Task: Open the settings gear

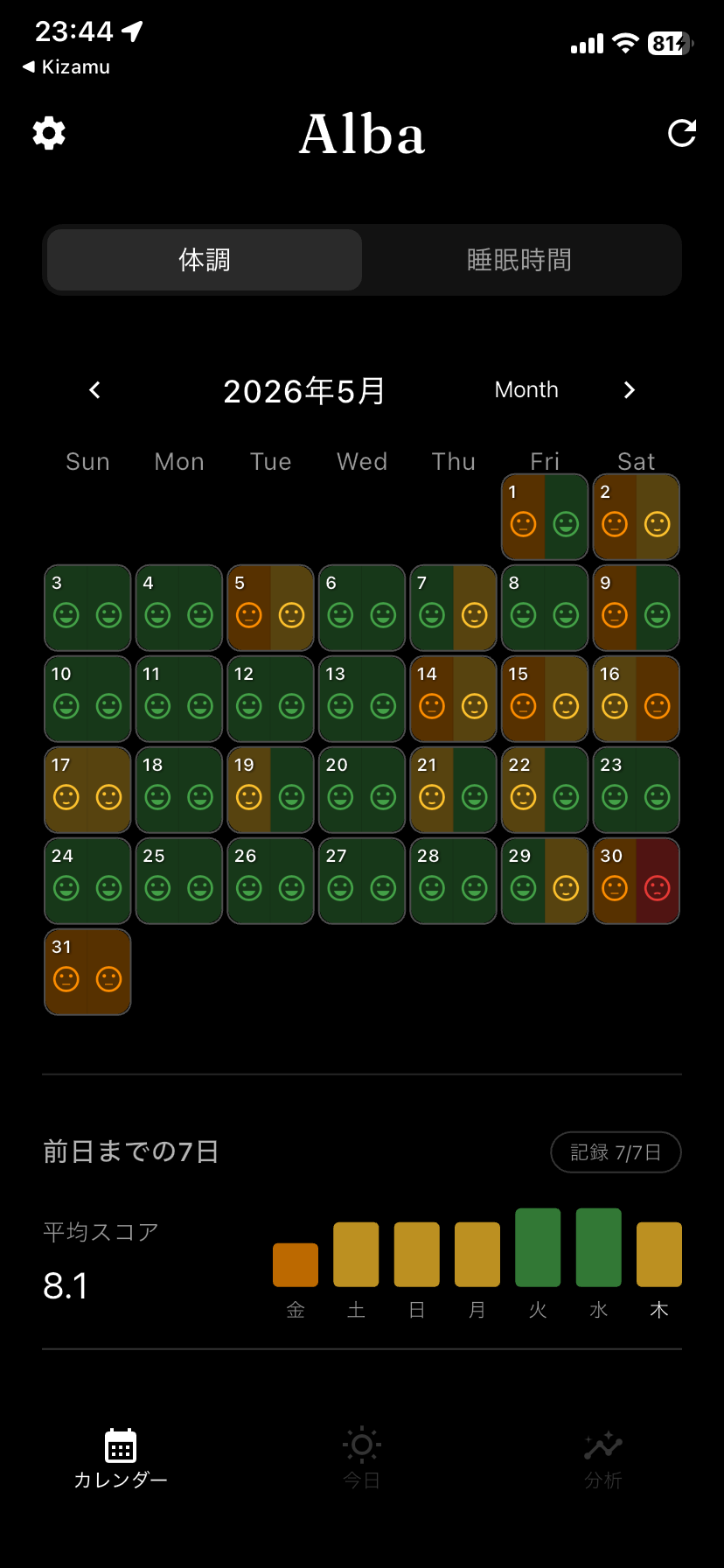Action: 49,133
